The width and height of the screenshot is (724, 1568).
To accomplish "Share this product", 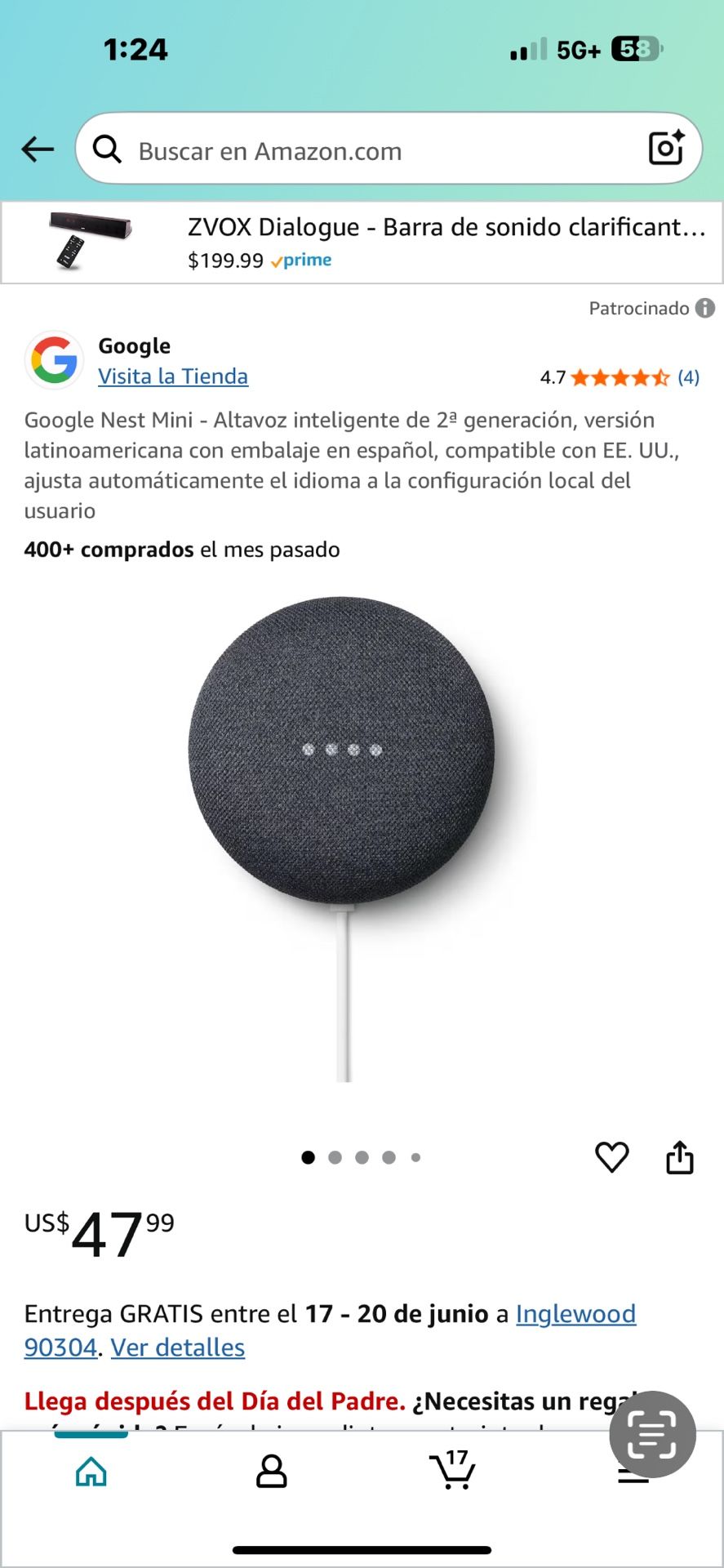I will tap(679, 1157).
